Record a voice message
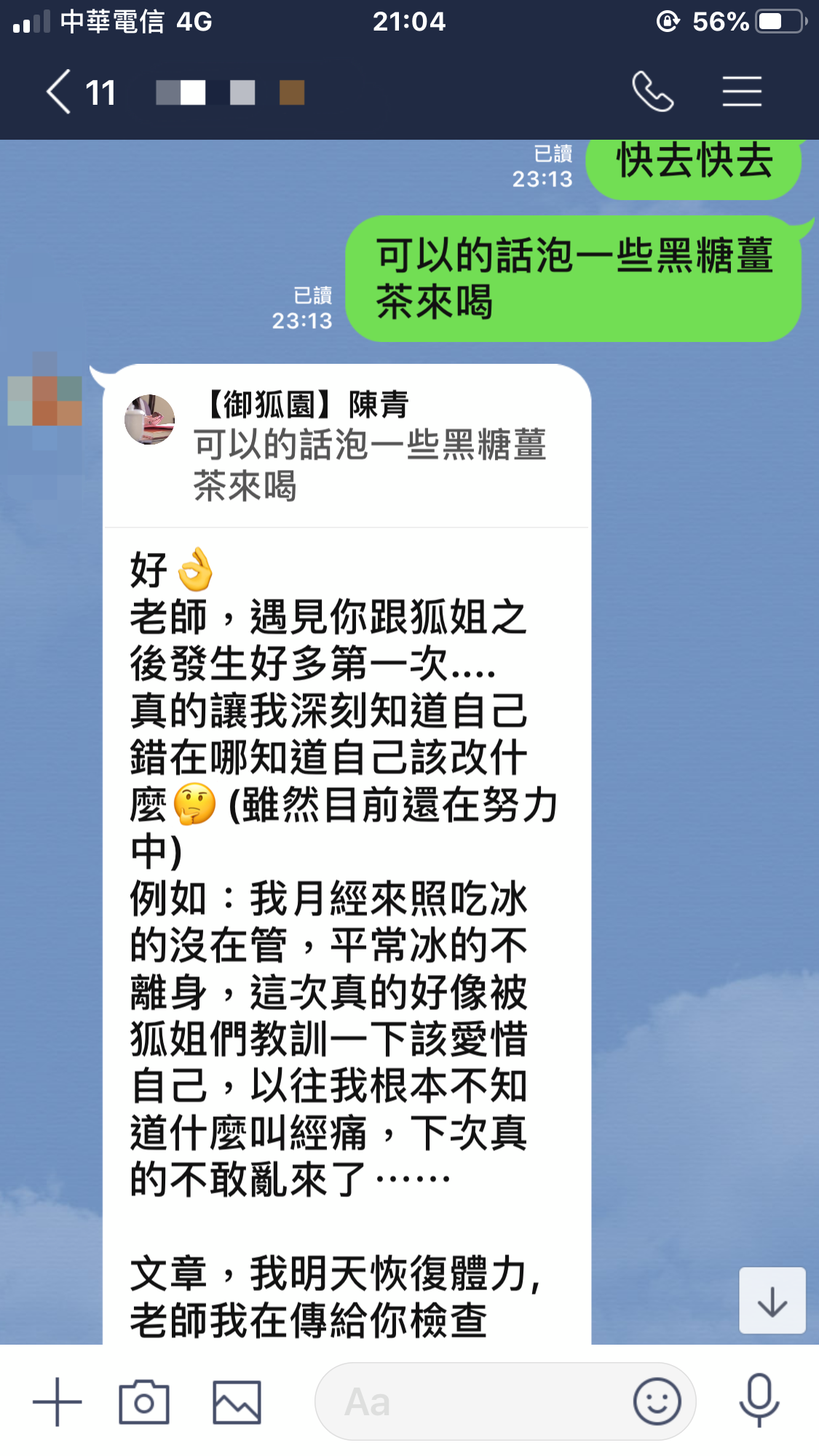The height and width of the screenshot is (1456, 819). (x=759, y=1400)
